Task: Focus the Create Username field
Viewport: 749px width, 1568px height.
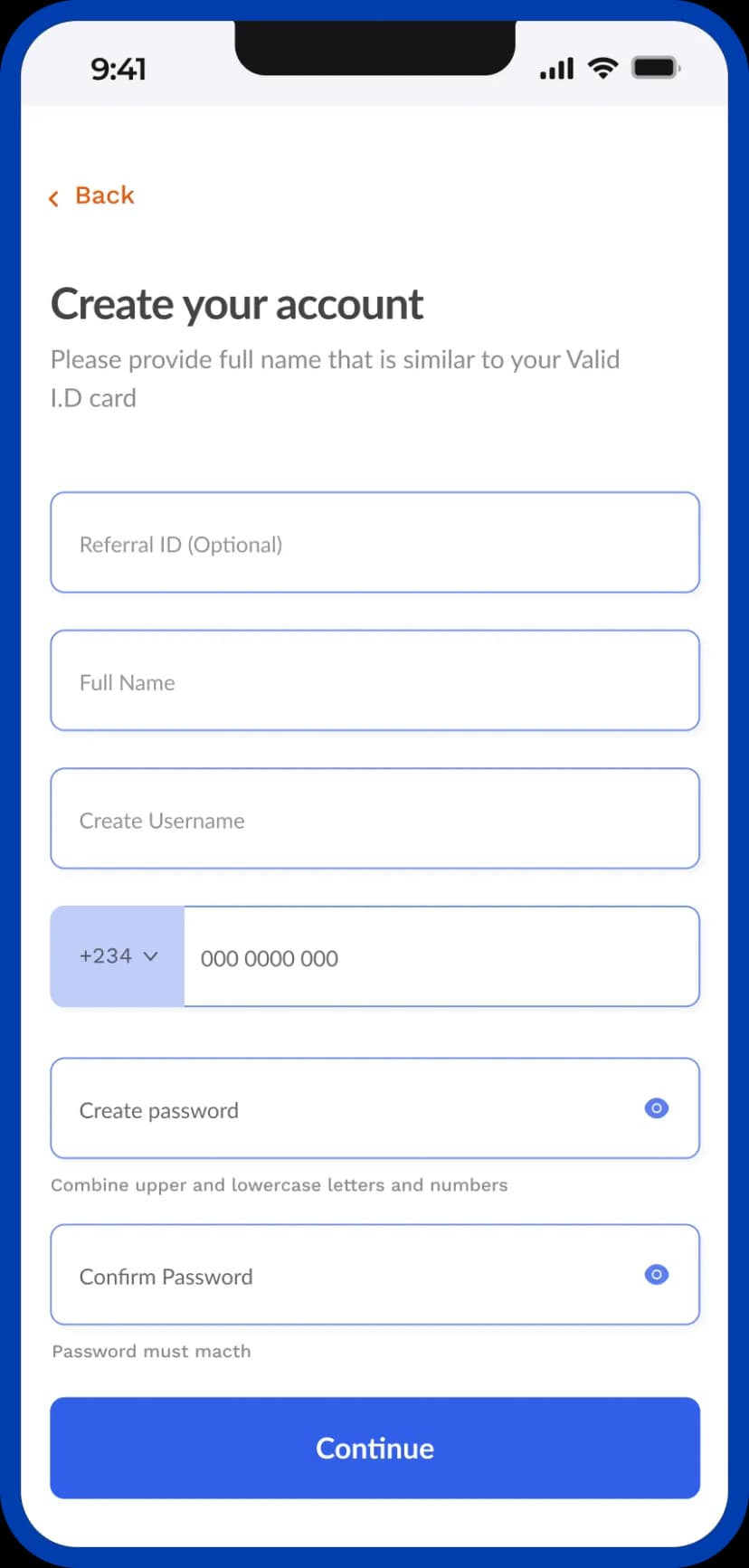Action: (x=374, y=819)
